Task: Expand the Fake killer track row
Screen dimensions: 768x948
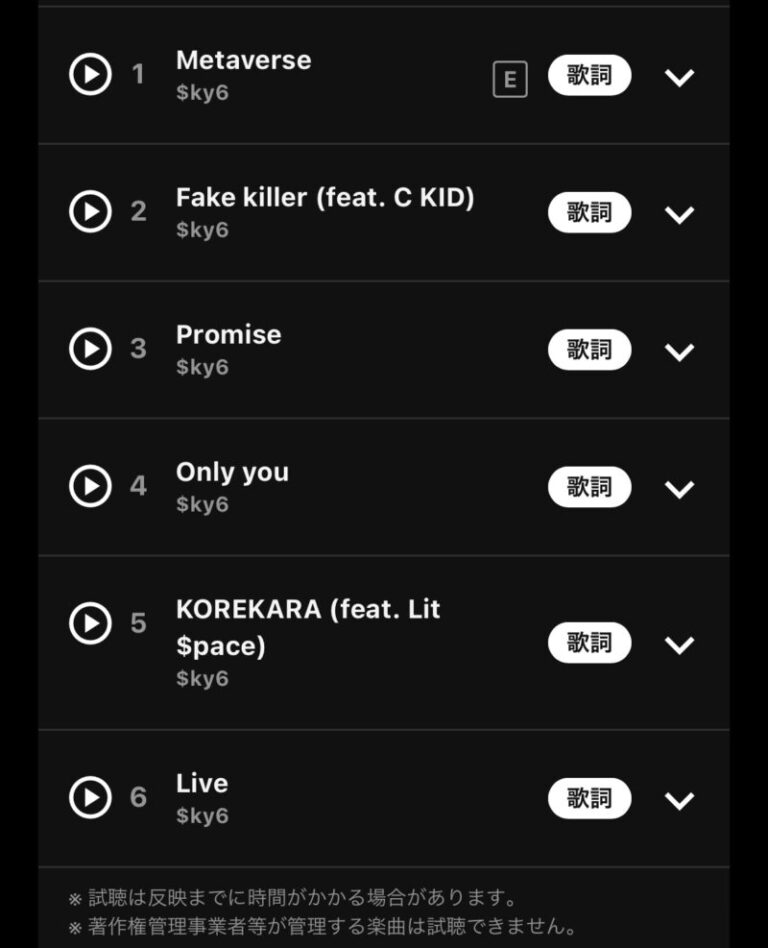Action: tap(680, 215)
